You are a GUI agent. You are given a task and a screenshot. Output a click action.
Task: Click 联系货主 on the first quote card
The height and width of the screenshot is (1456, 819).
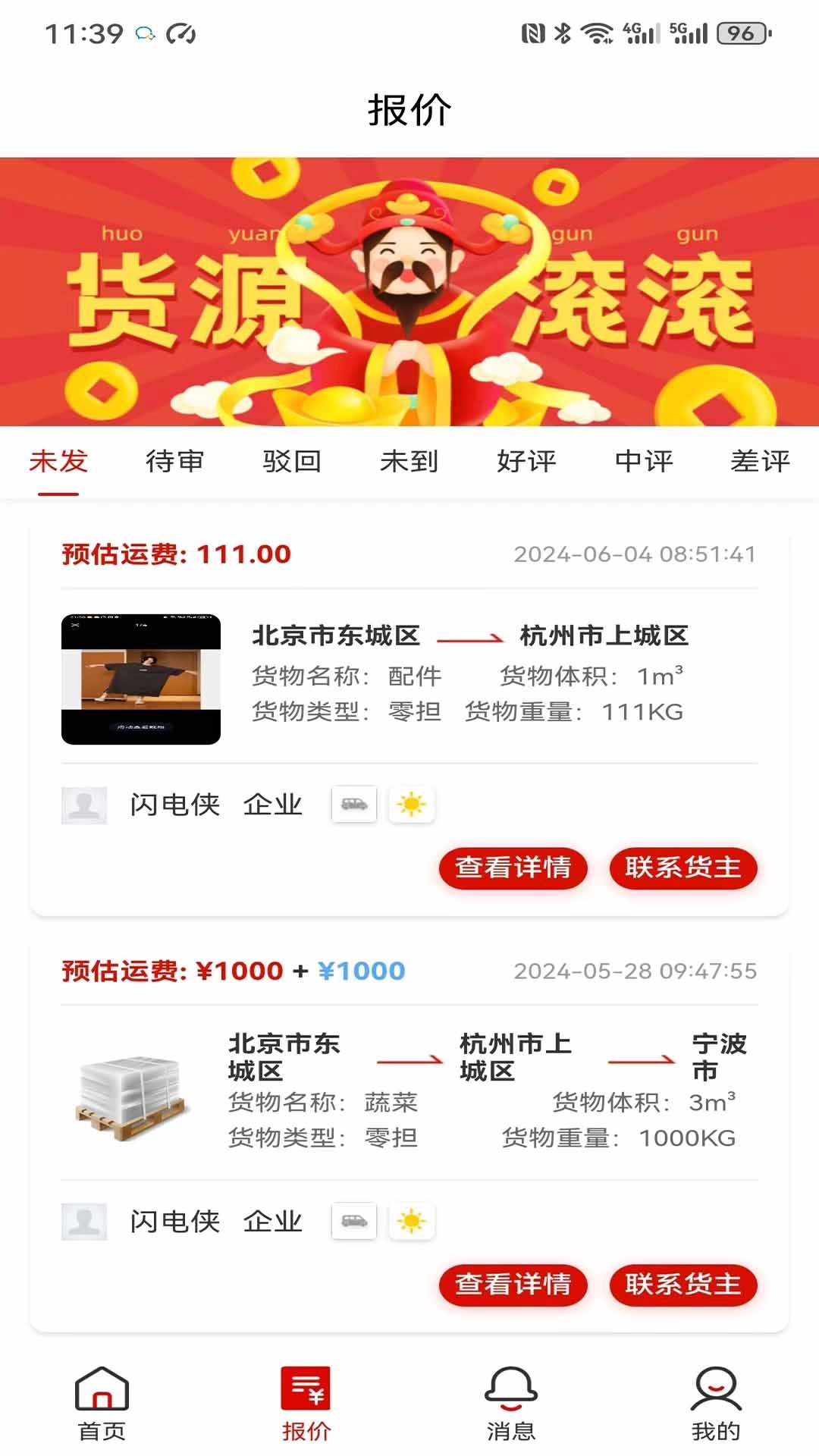[x=682, y=868]
